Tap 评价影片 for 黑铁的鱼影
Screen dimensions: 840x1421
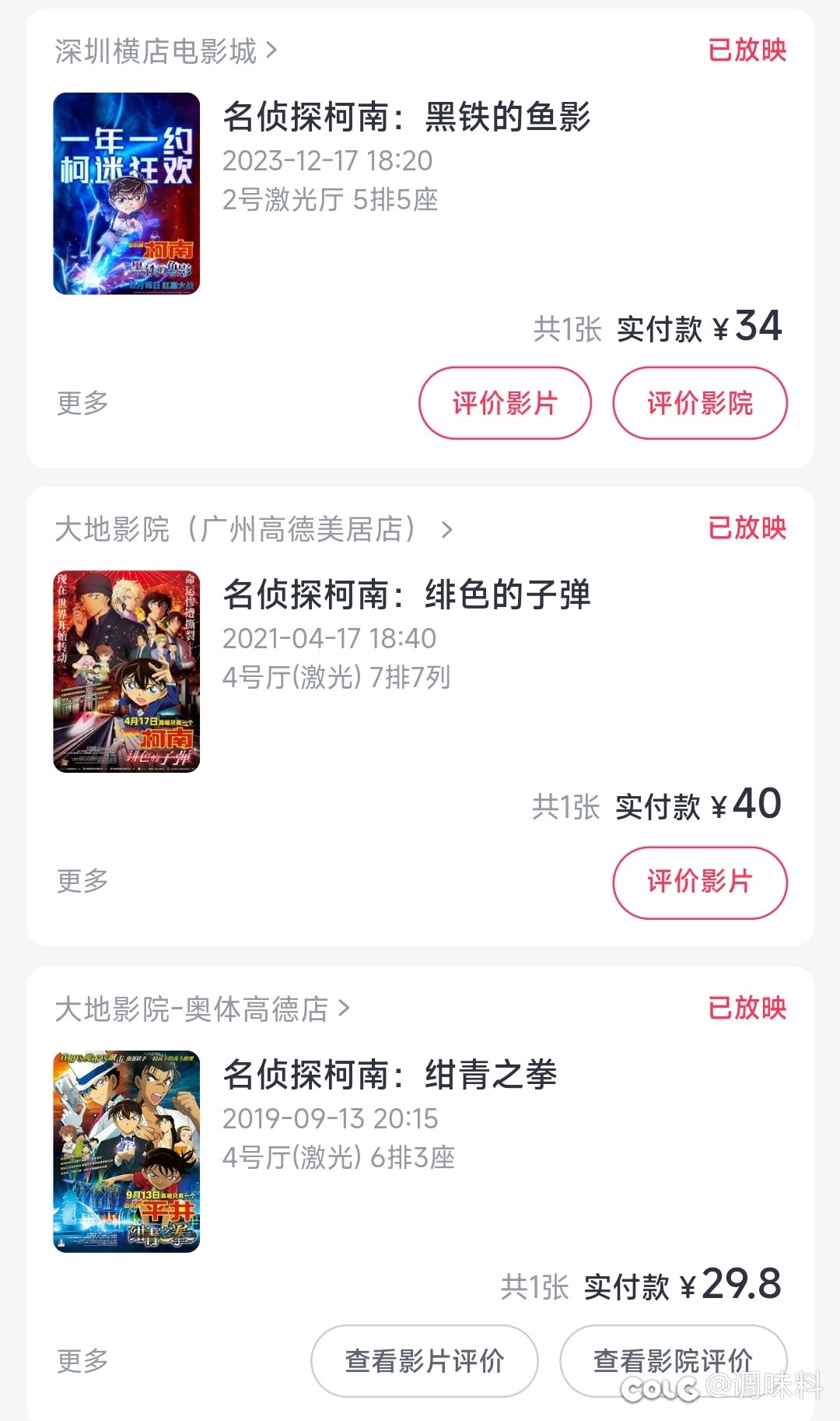click(505, 403)
